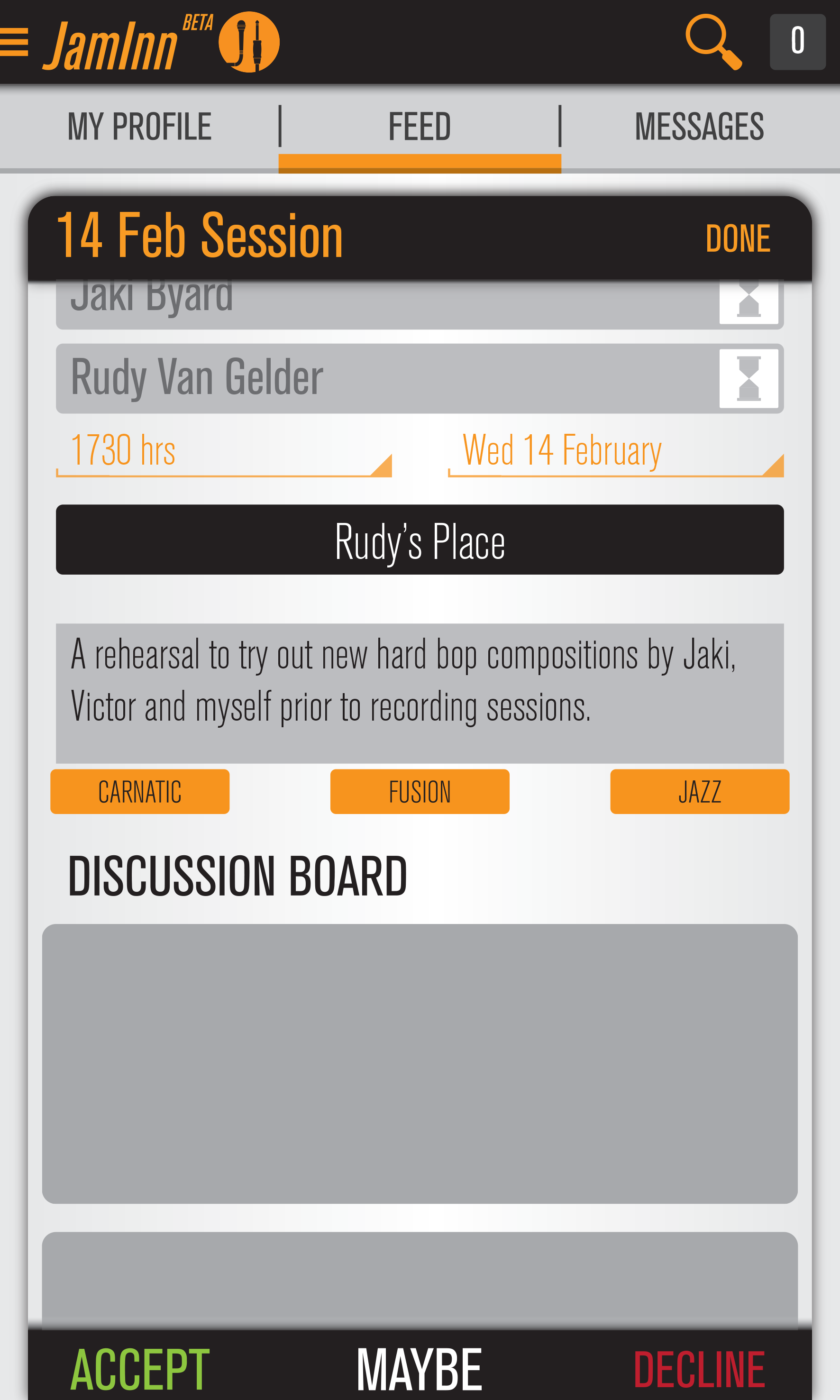Switch to the Messages tab
This screenshot has width=840, height=1400.
click(699, 126)
